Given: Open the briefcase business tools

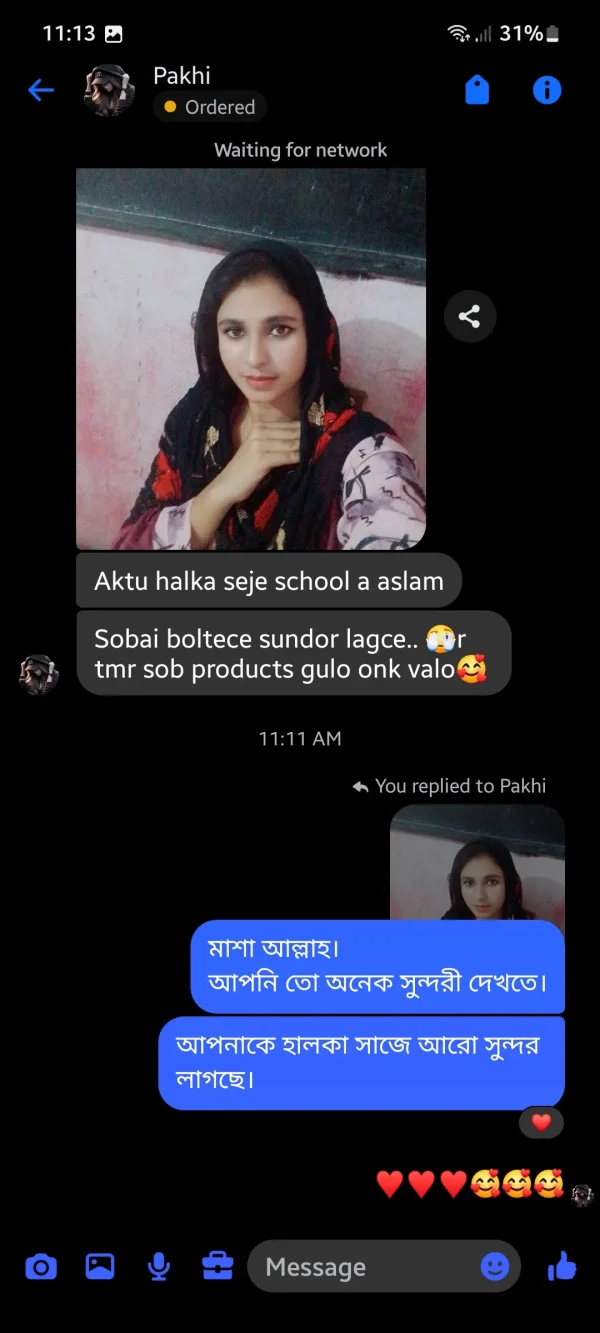Looking at the screenshot, I should 217,1268.
